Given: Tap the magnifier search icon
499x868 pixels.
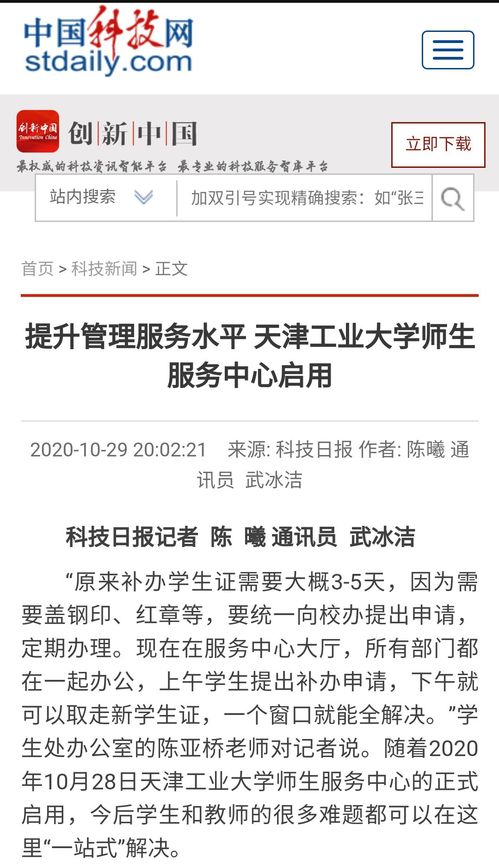Looking at the screenshot, I should [452, 198].
